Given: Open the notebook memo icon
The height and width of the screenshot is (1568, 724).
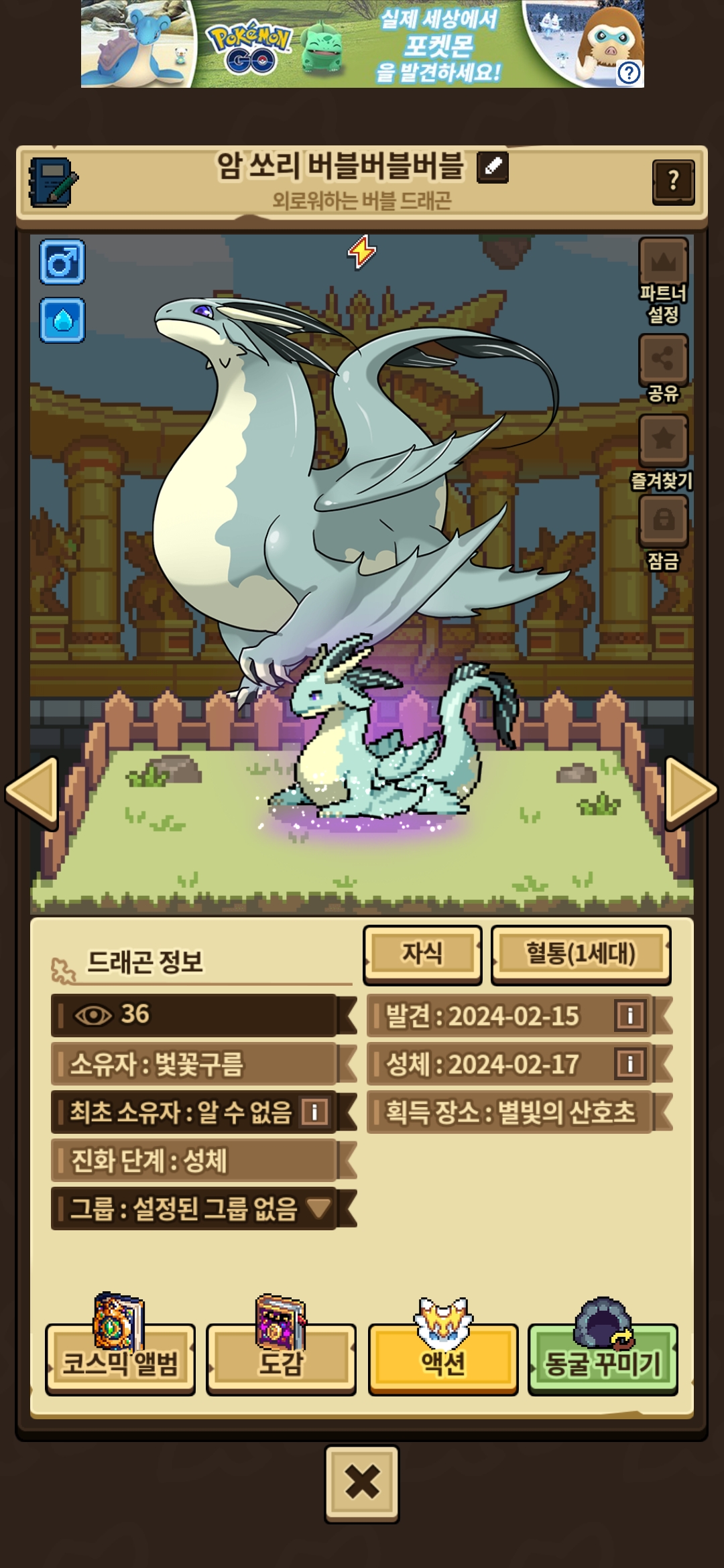Looking at the screenshot, I should 52,182.
